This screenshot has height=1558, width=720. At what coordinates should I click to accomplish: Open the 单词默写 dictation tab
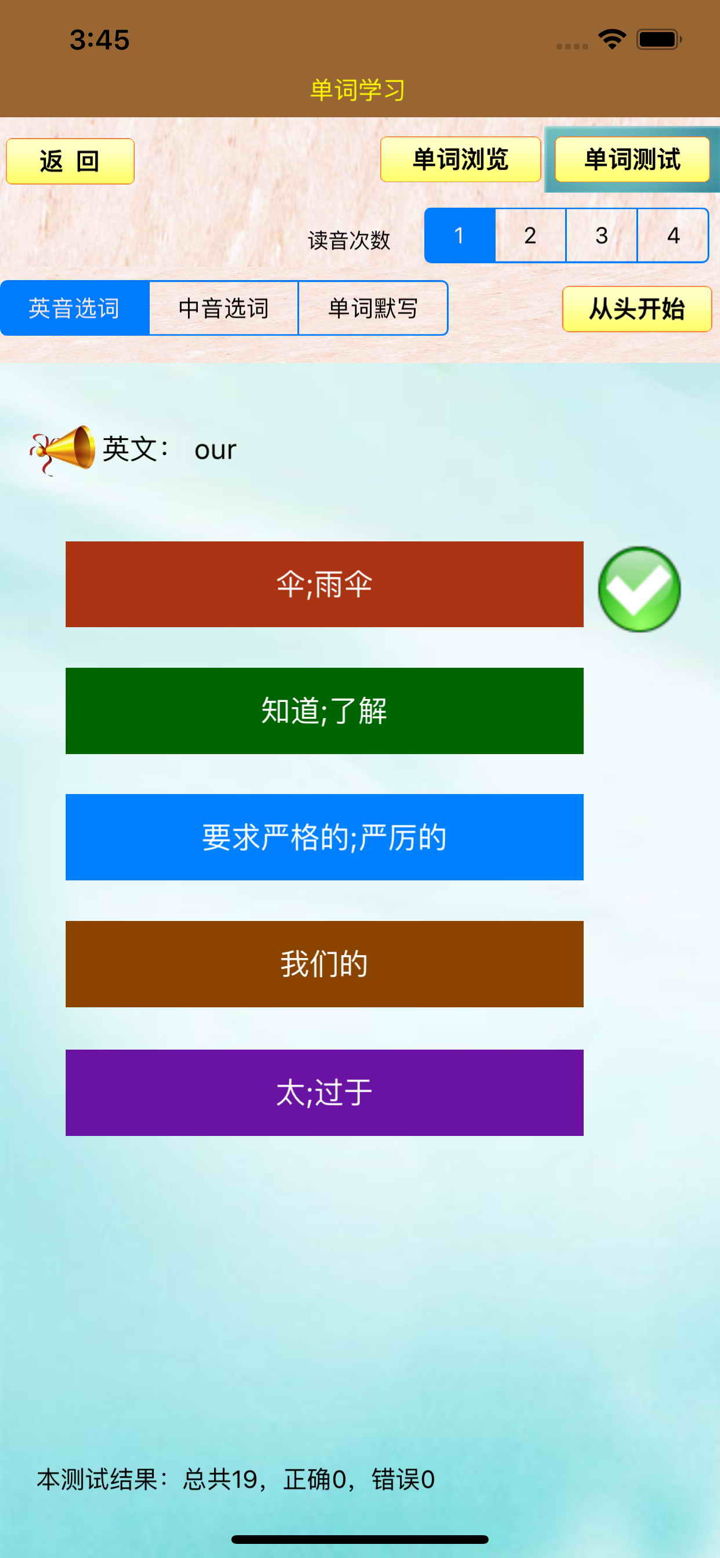[x=373, y=308]
